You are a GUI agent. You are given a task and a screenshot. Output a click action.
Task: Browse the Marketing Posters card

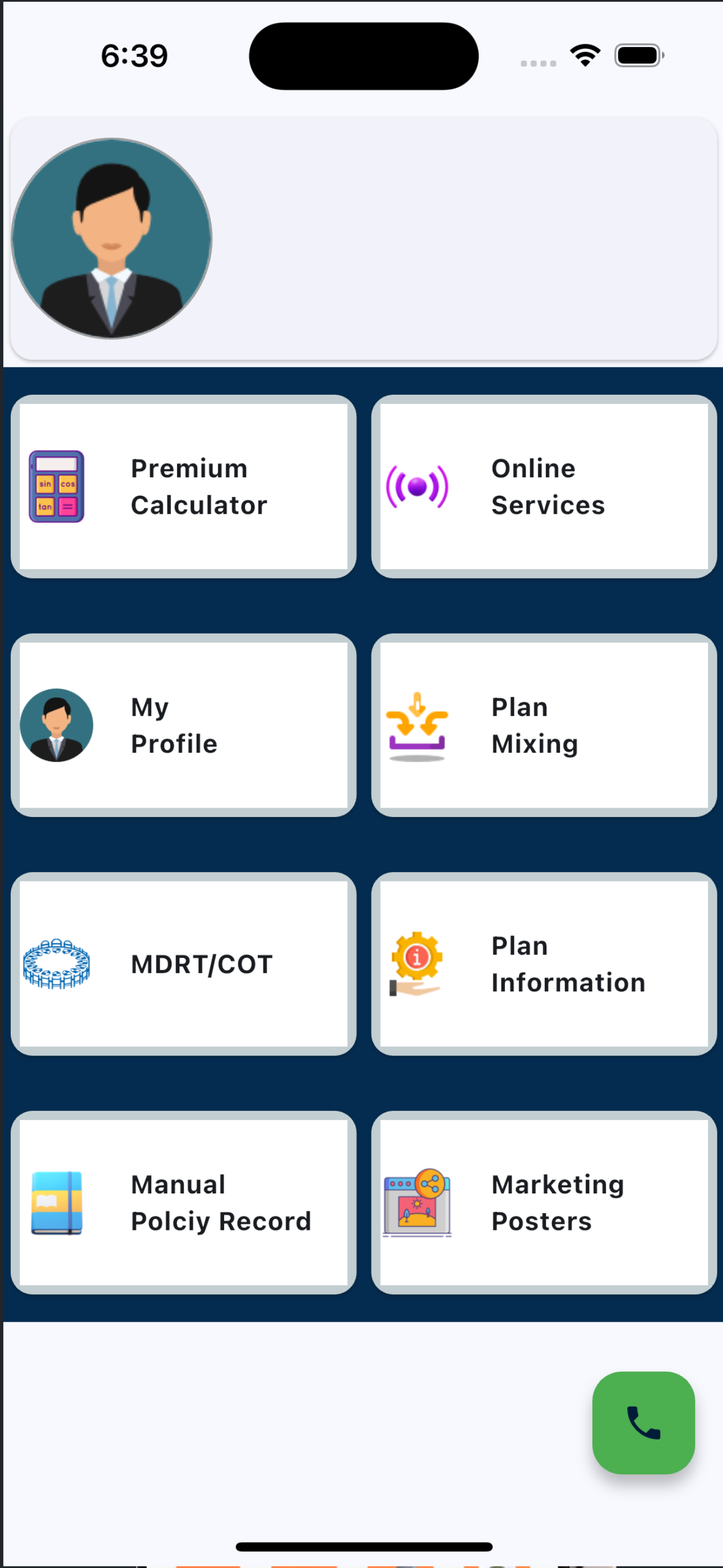(x=544, y=1202)
